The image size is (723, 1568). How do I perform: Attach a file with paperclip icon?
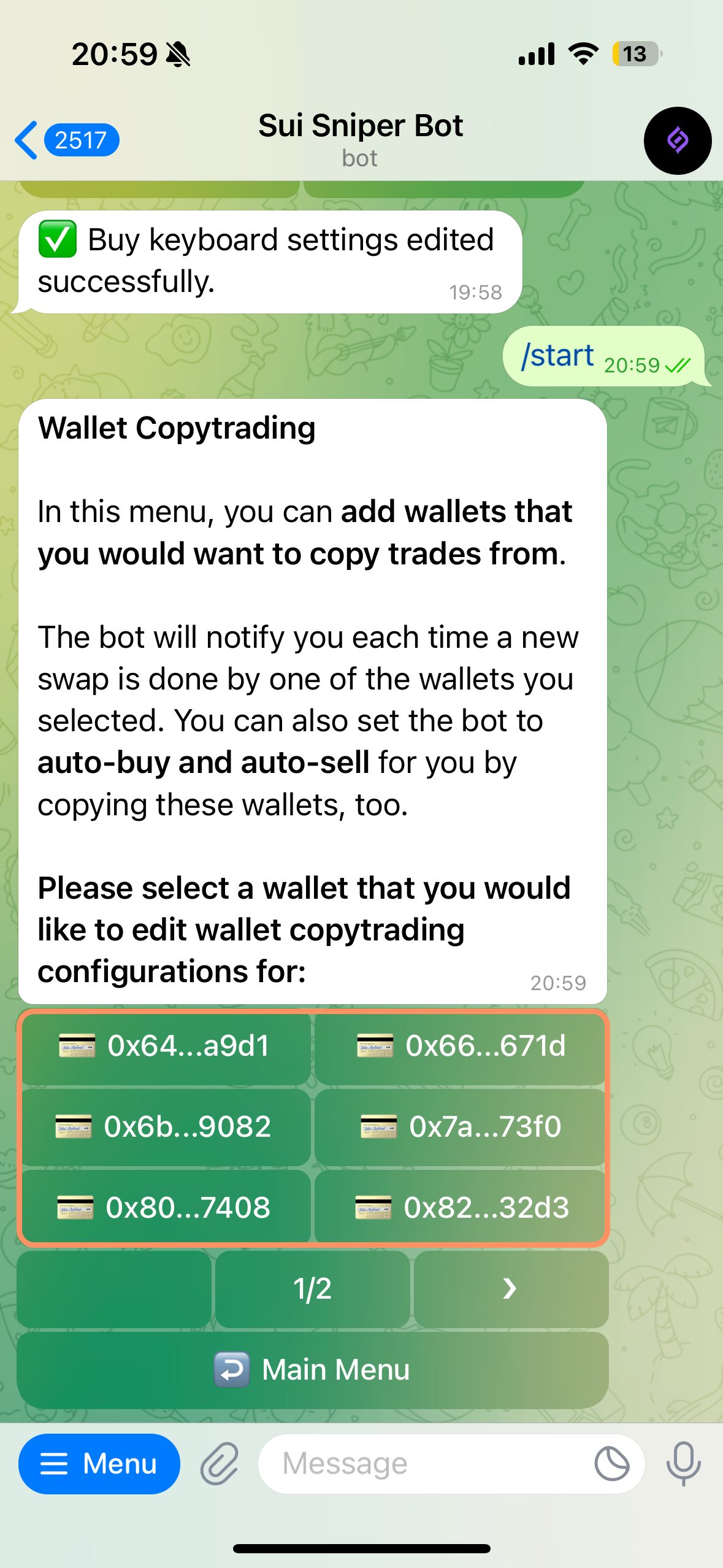220,1464
